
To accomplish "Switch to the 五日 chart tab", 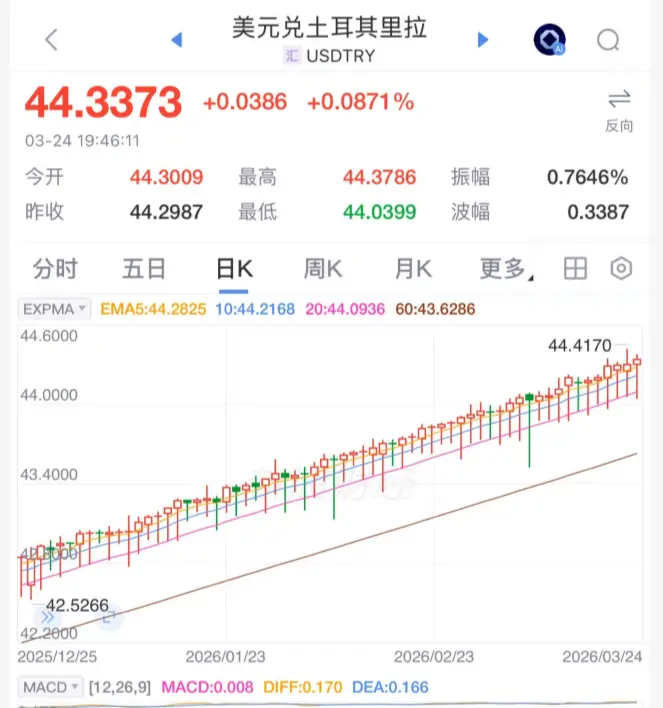I will point(144,269).
